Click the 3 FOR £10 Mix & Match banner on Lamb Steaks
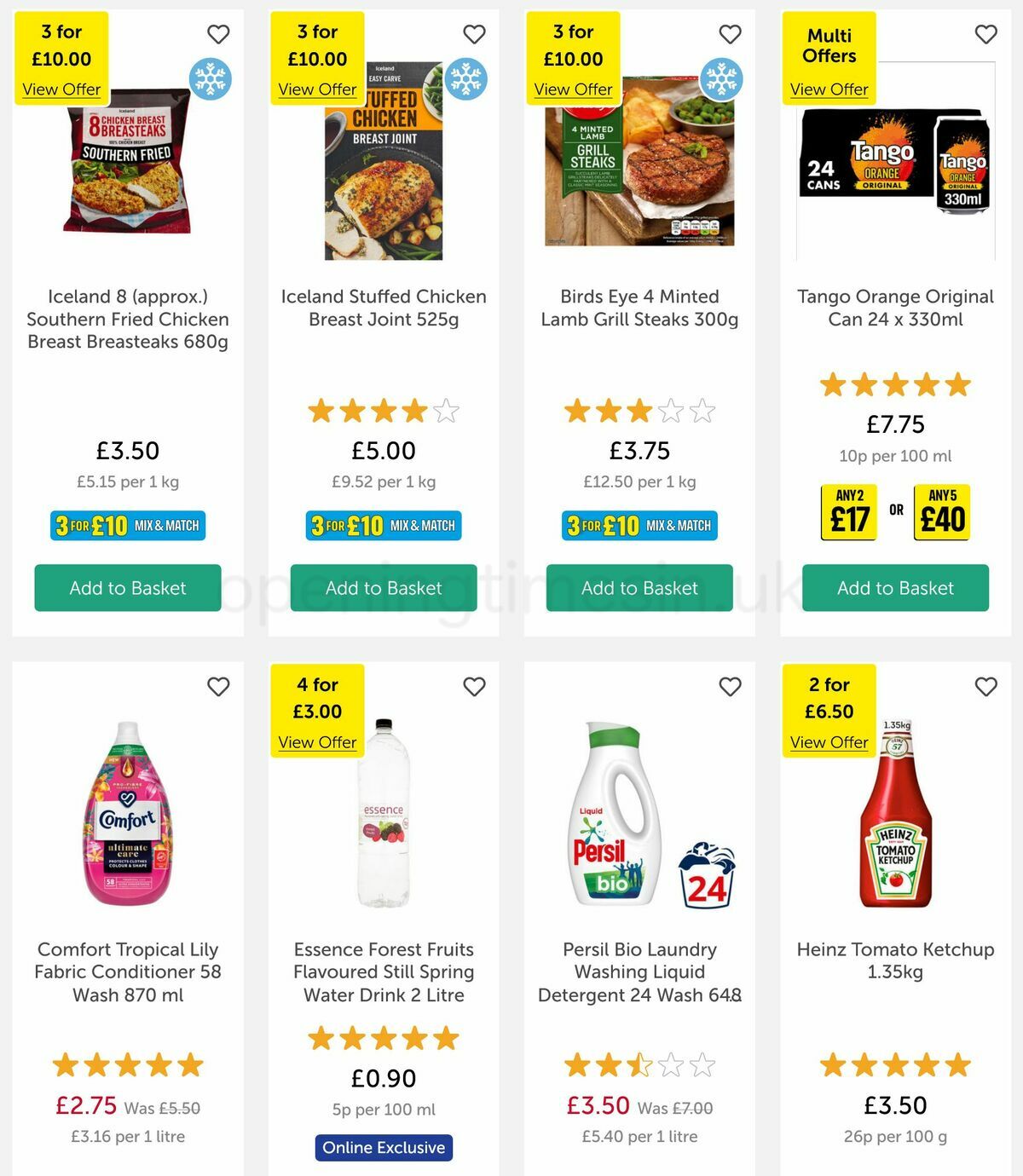Viewport: 1023px width, 1176px height. 638,526
